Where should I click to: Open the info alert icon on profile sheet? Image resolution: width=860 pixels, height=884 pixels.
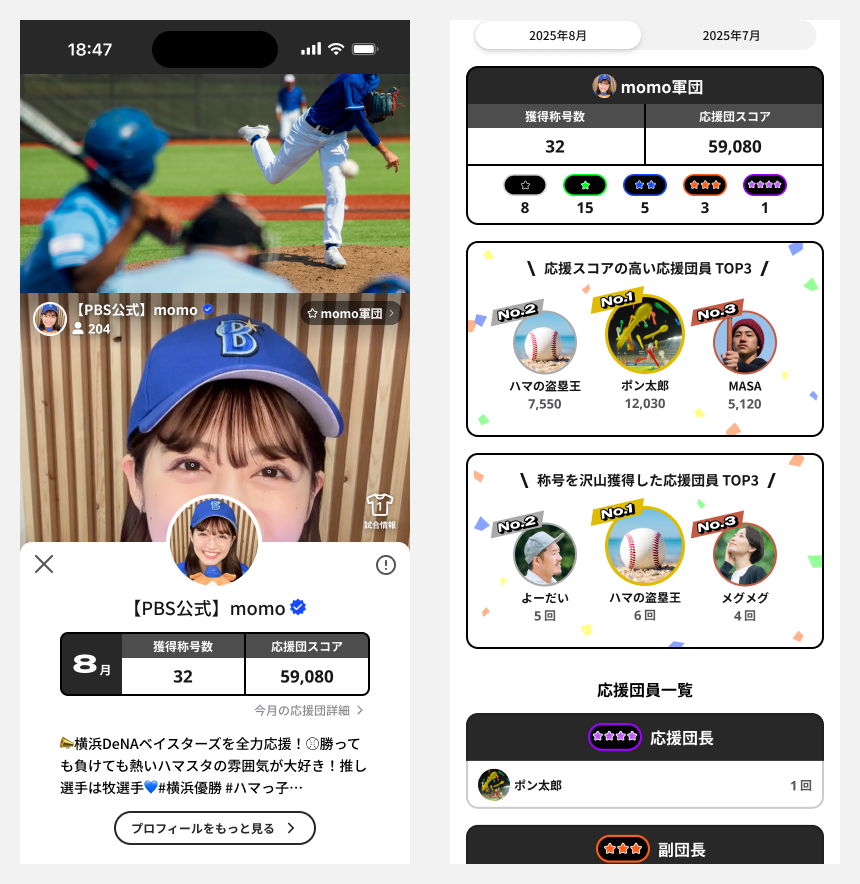(386, 565)
